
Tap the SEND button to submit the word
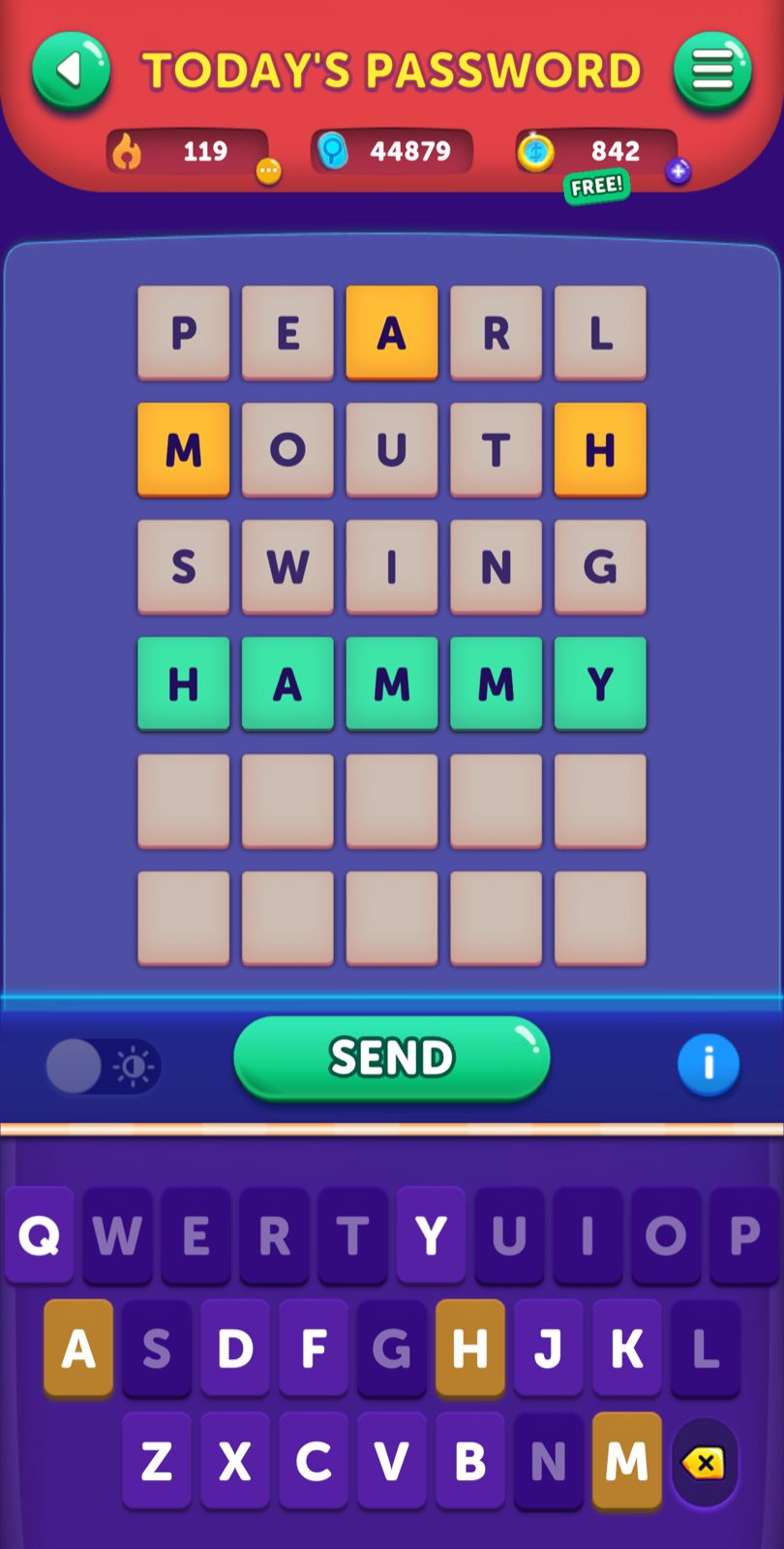392,1057
